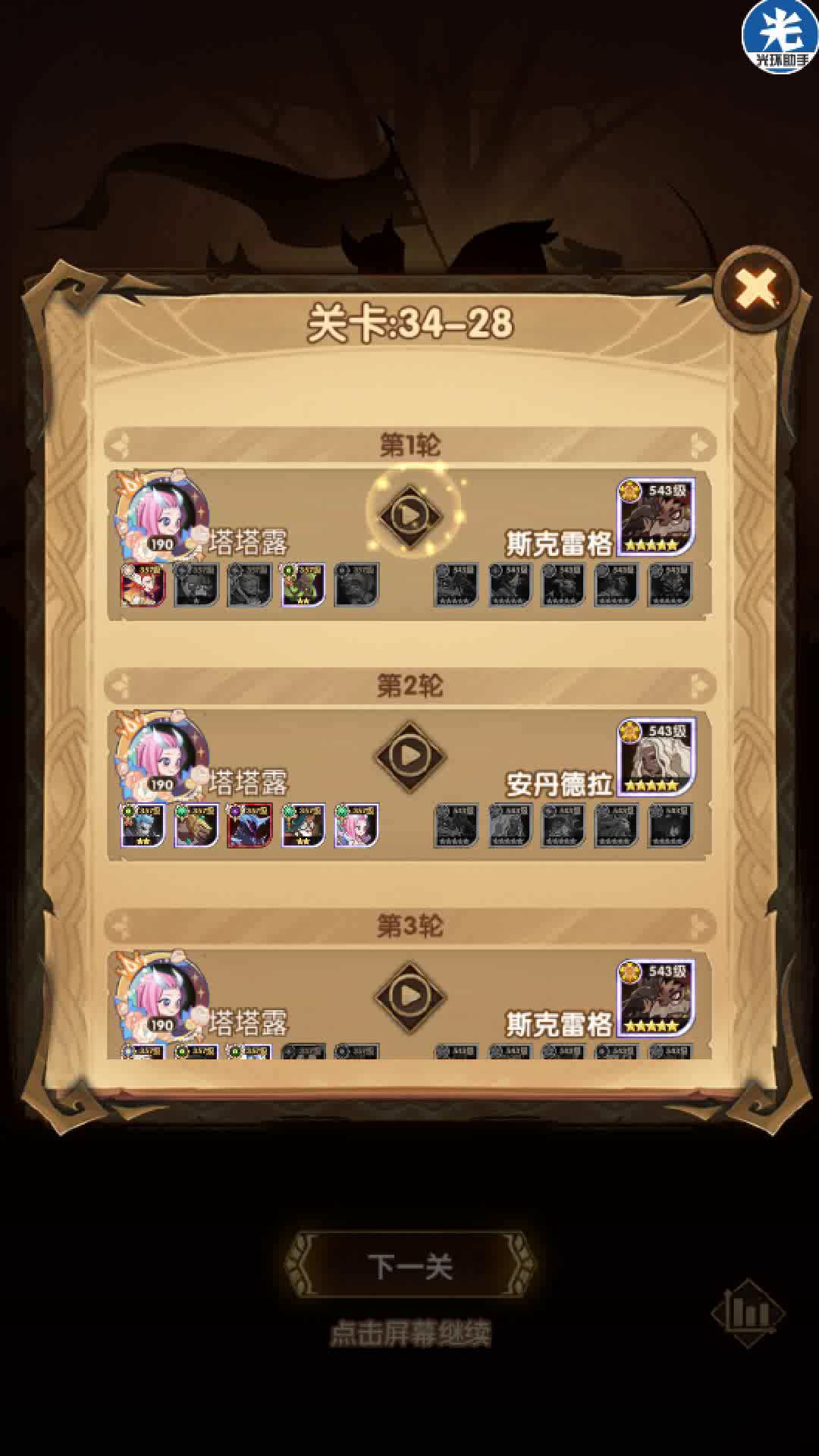
Task: View 安丹德拉 enemy portrait in round 2
Action: point(656,758)
